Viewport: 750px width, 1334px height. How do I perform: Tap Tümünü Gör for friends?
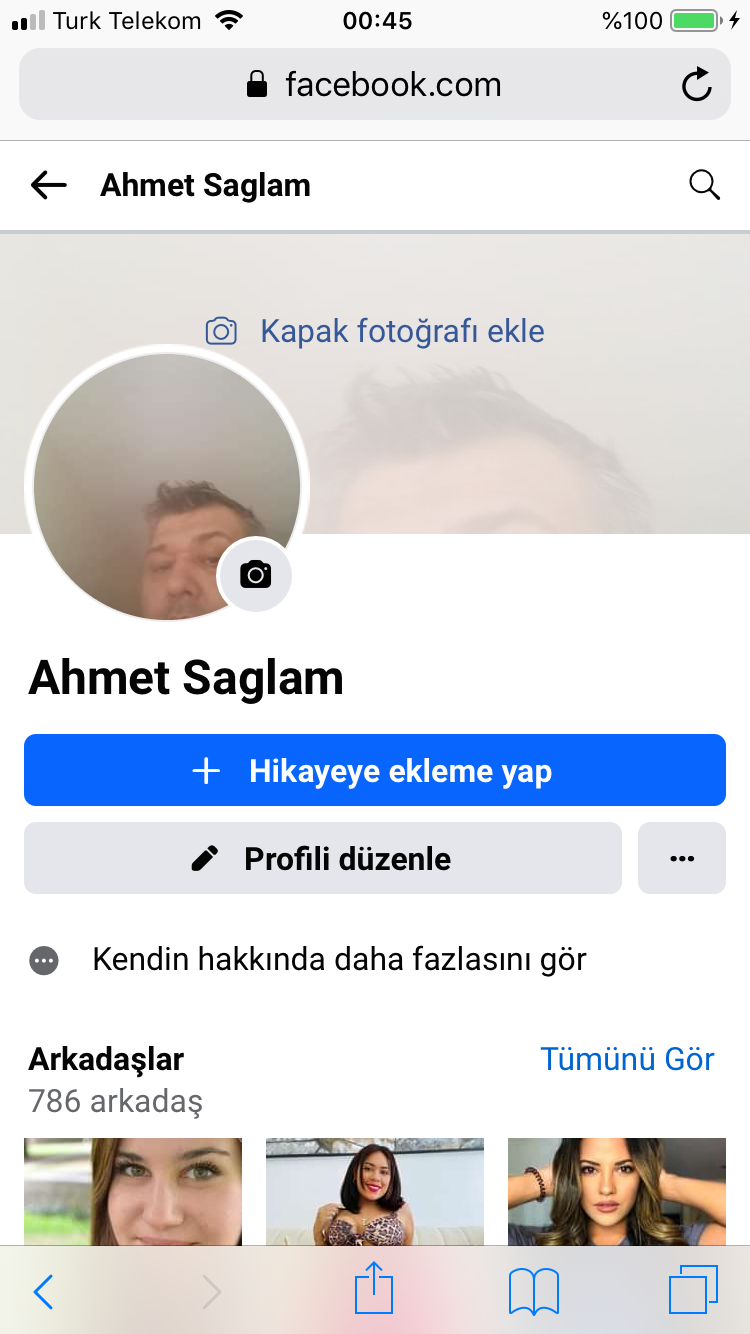pos(627,1059)
